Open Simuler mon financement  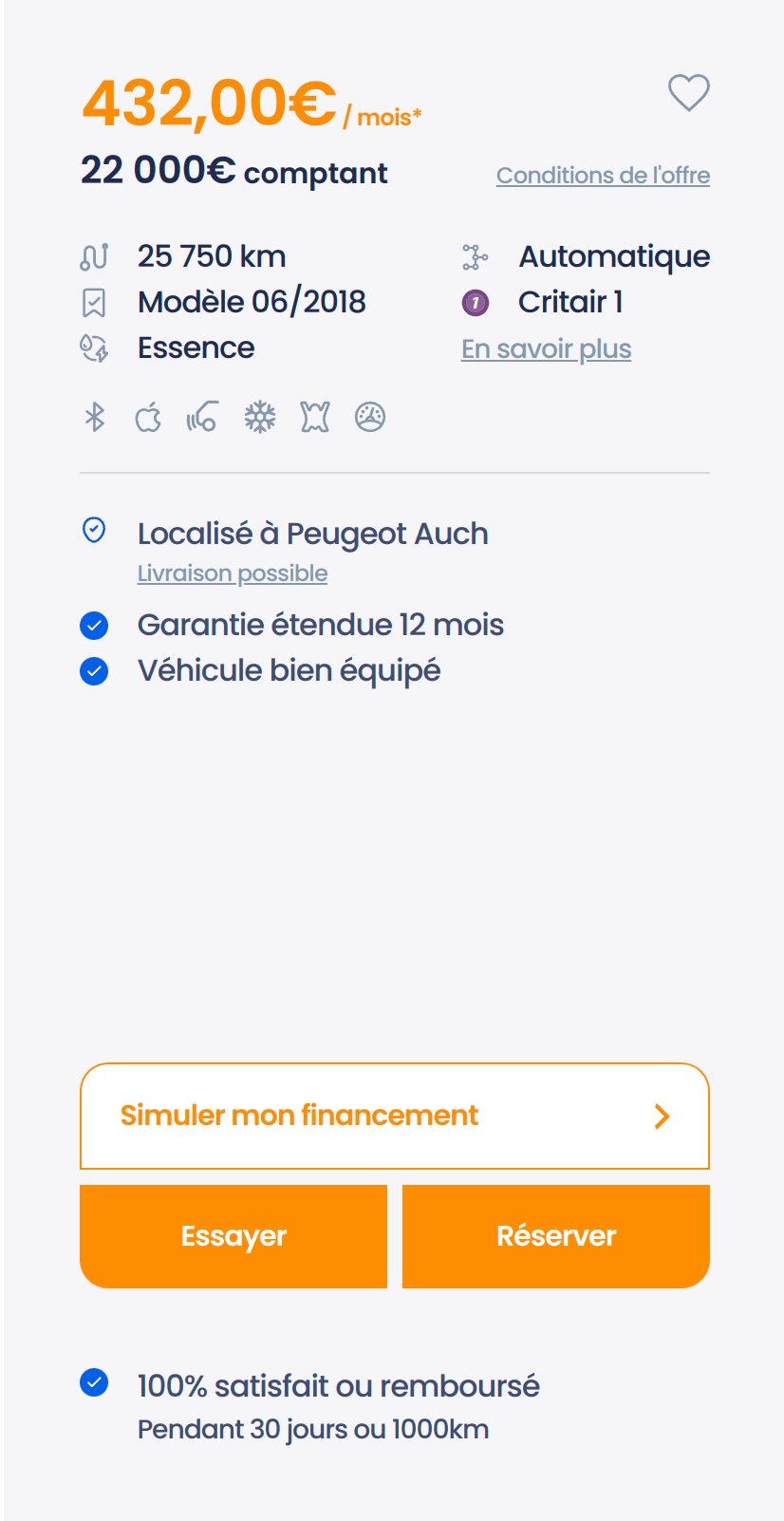coord(395,1116)
